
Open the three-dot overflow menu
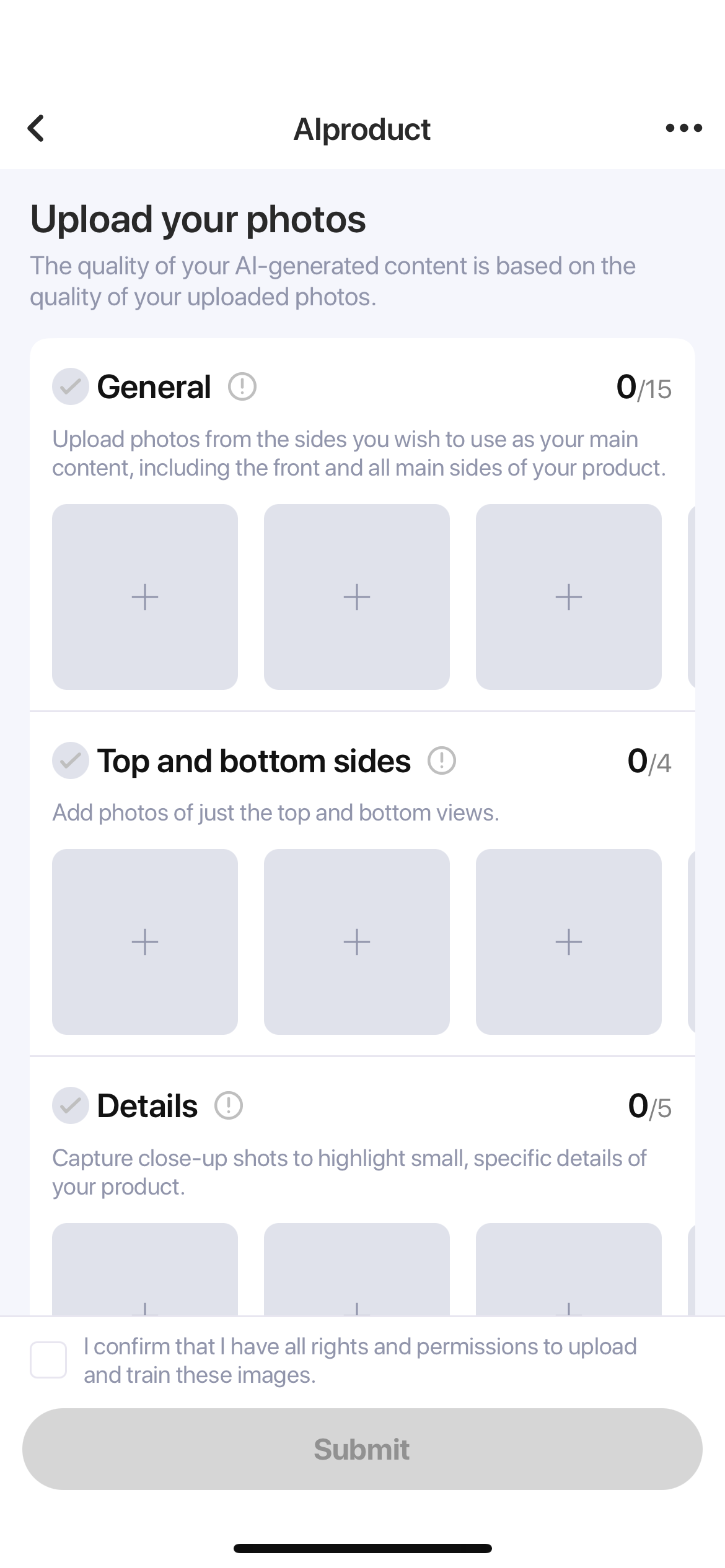(683, 128)
